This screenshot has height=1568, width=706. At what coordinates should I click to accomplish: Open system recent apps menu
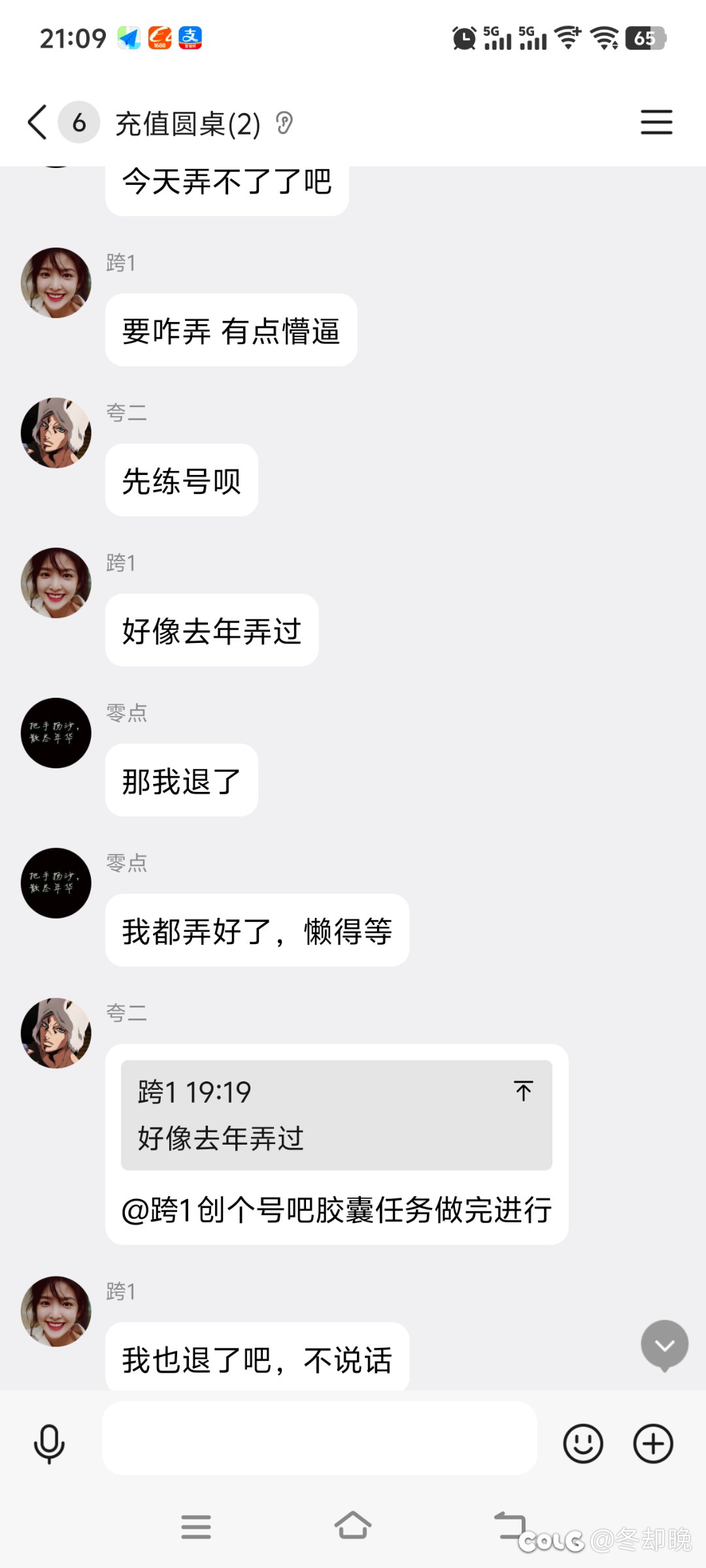(196, 1526)
